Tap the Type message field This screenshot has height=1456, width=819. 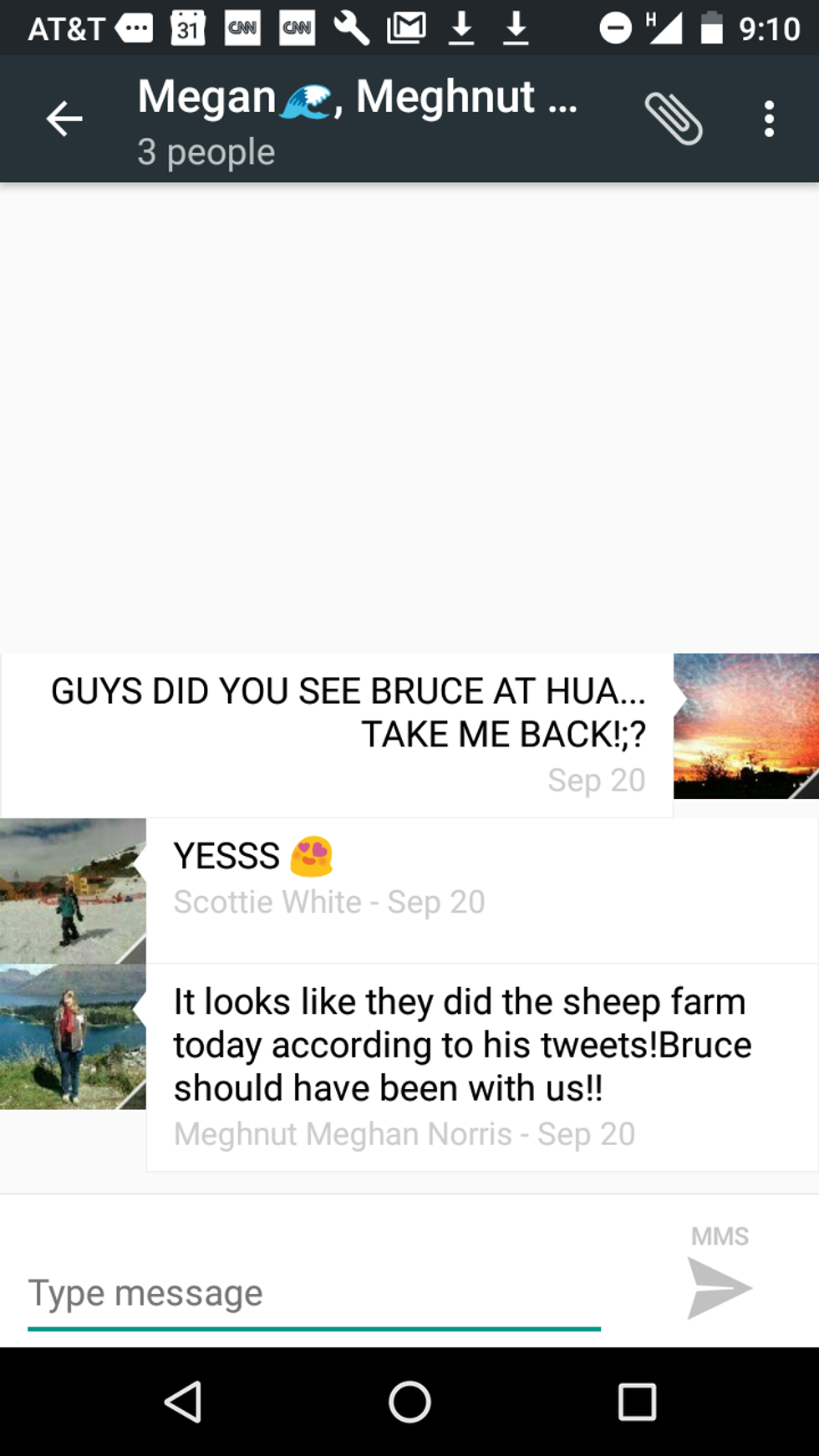pyautogui.click(x=313, y=1293)
